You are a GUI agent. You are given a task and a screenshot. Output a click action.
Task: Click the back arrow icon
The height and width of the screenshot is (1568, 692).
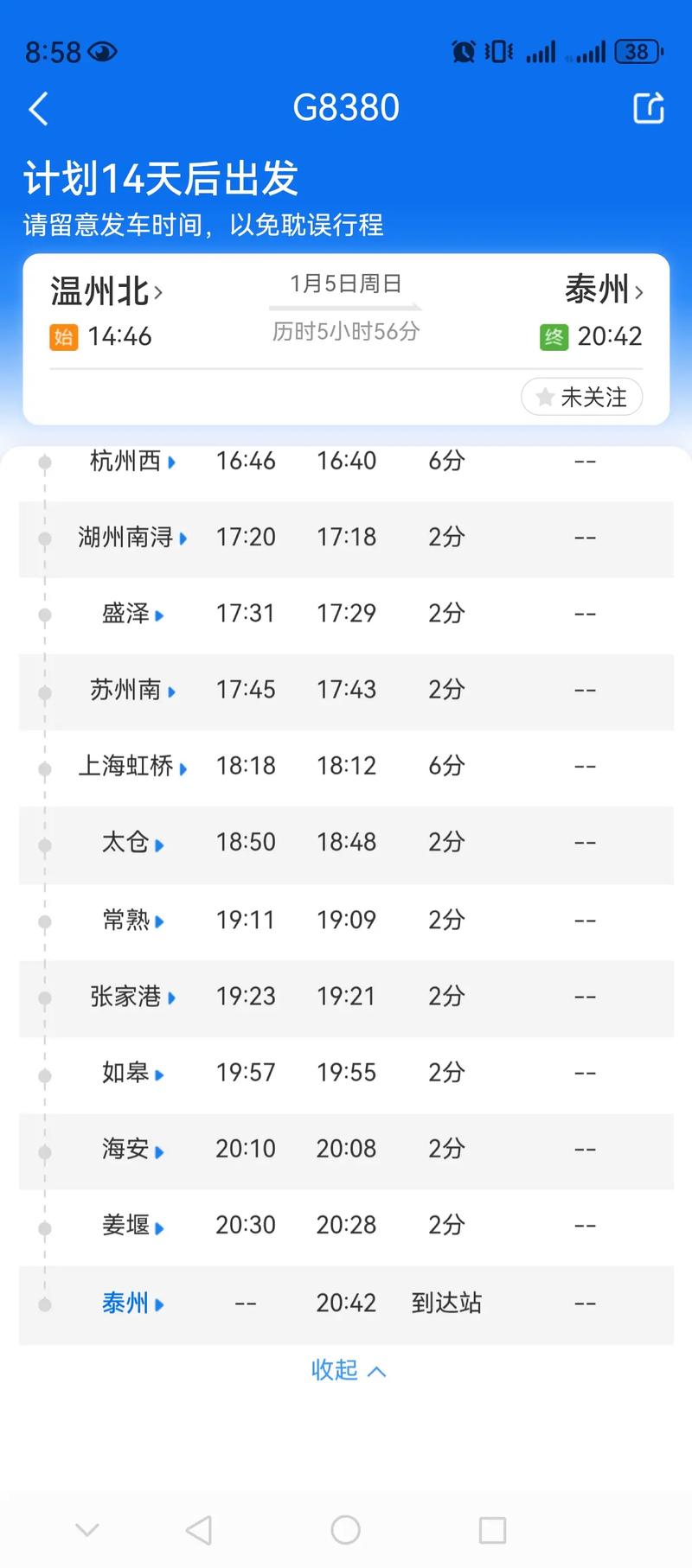(36, 108)
